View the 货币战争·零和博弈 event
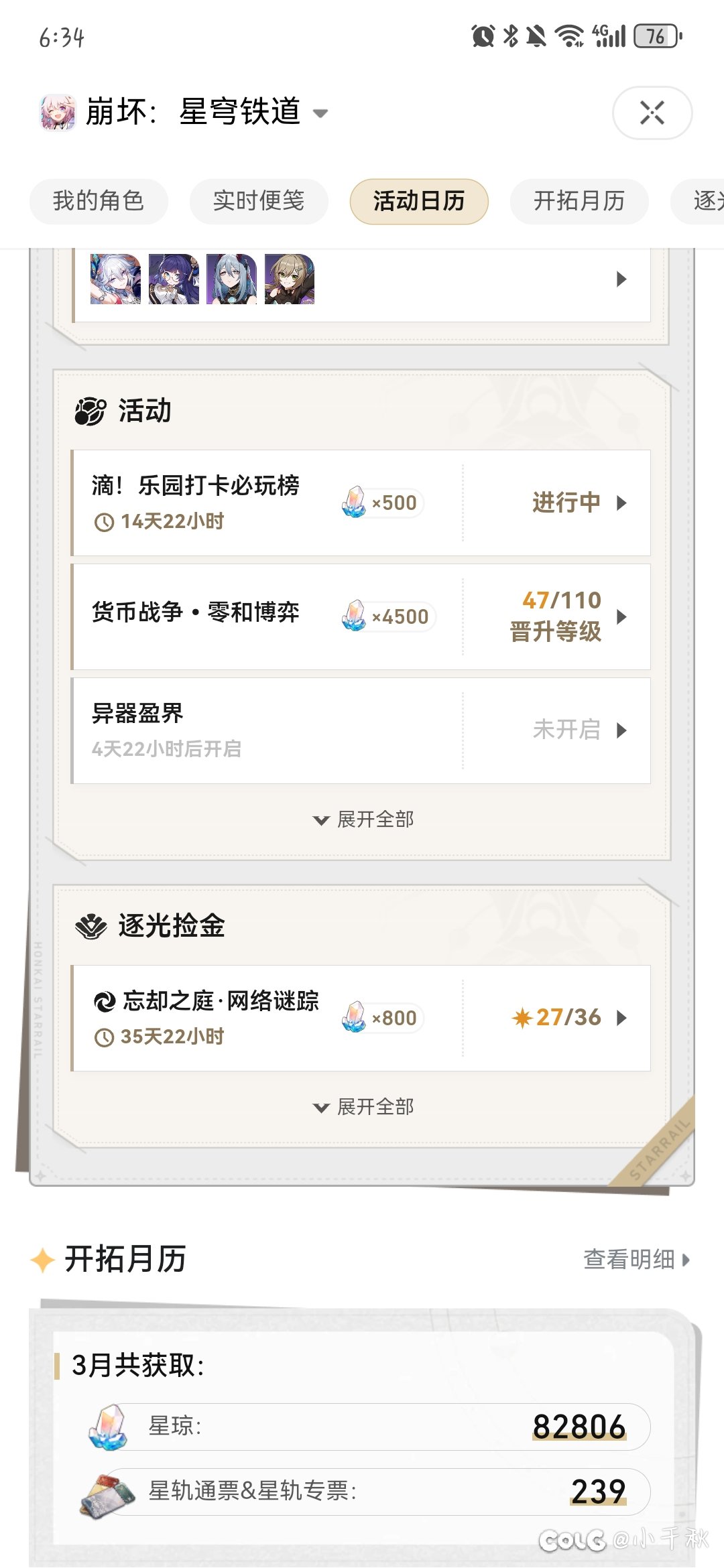The width and height of the screenshot is (724, 1568). point(361,616)
